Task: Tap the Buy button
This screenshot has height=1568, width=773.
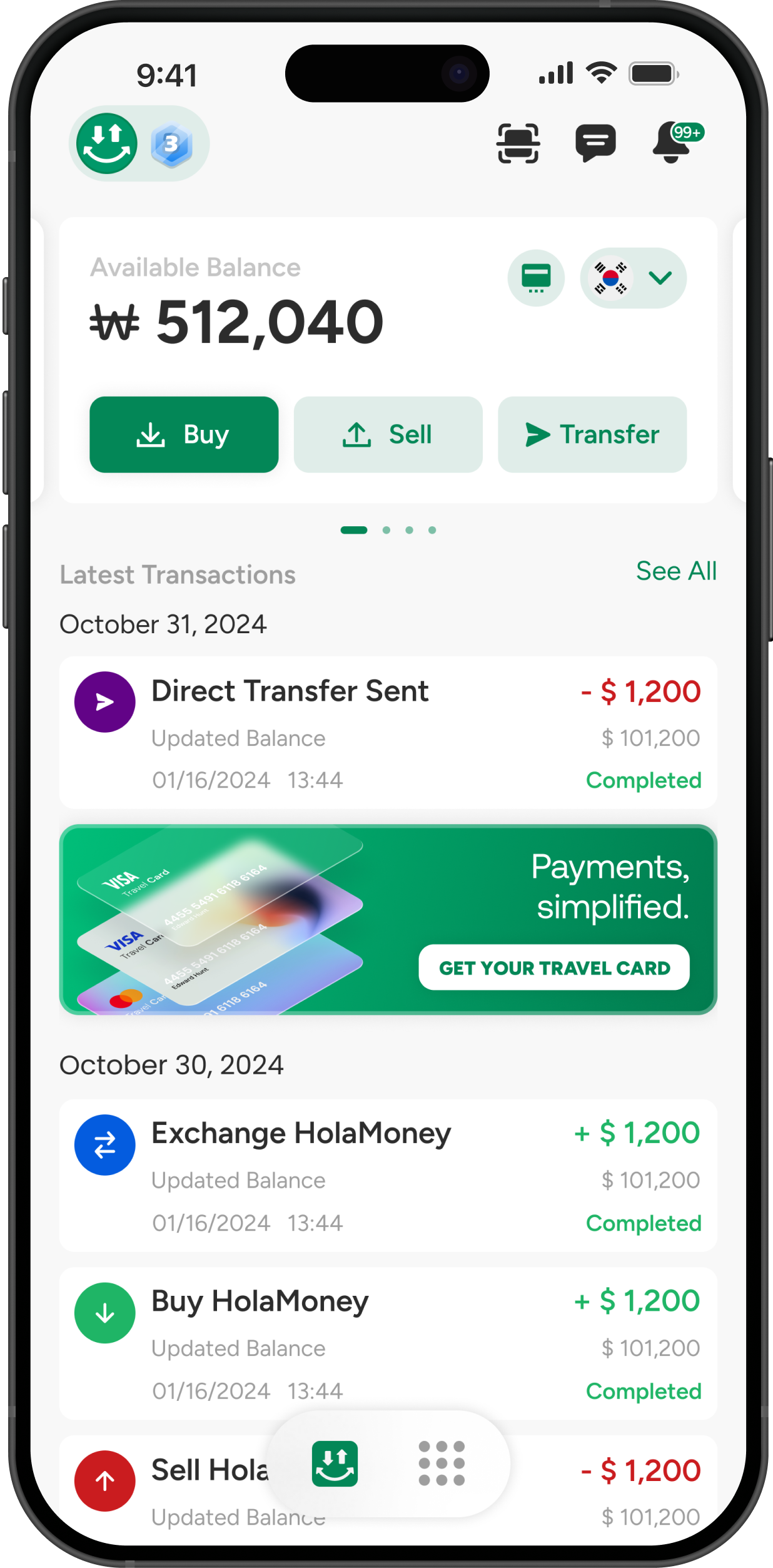Action: pos(184,434)
